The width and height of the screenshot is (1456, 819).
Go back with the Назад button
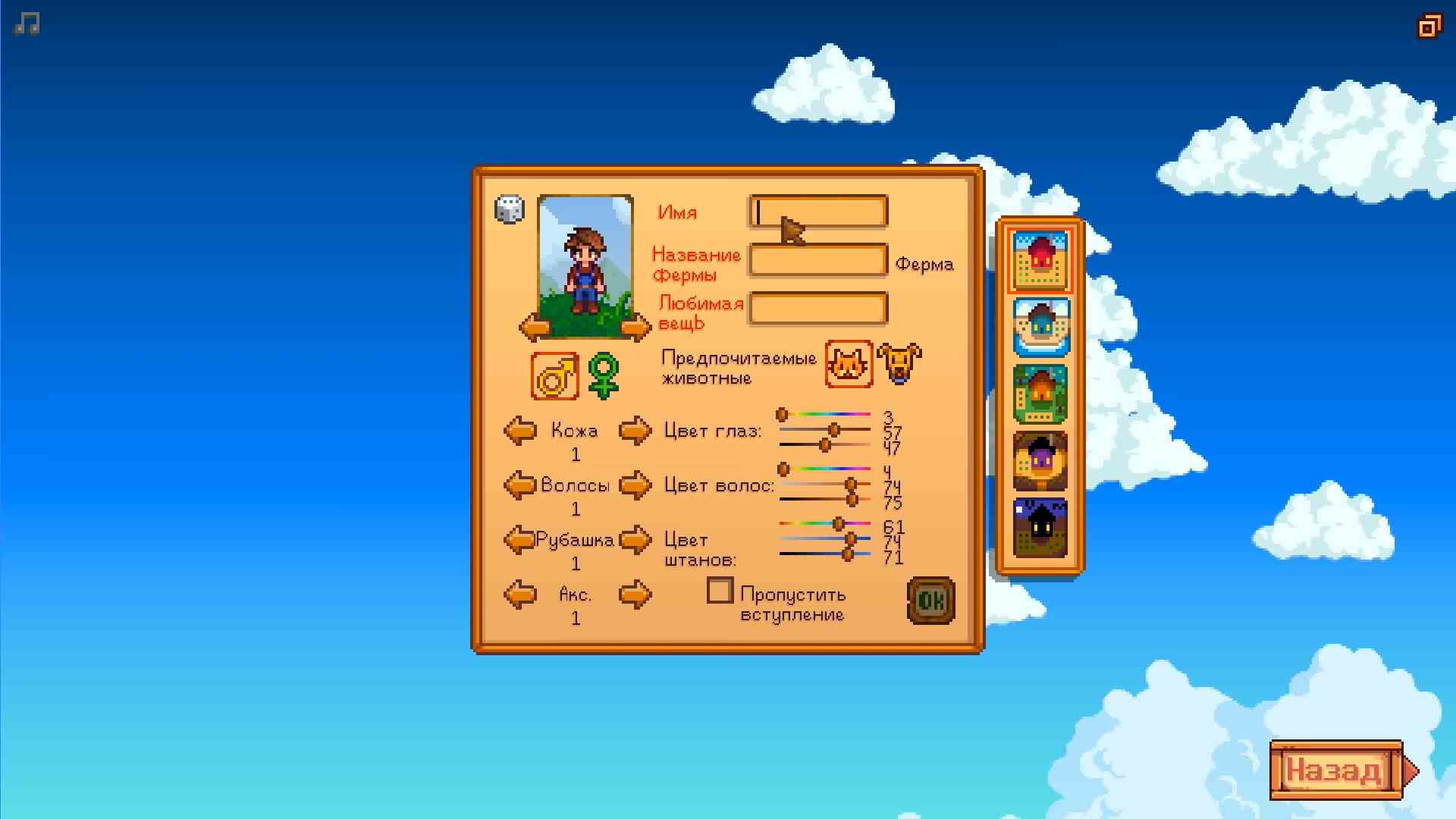1335,770
